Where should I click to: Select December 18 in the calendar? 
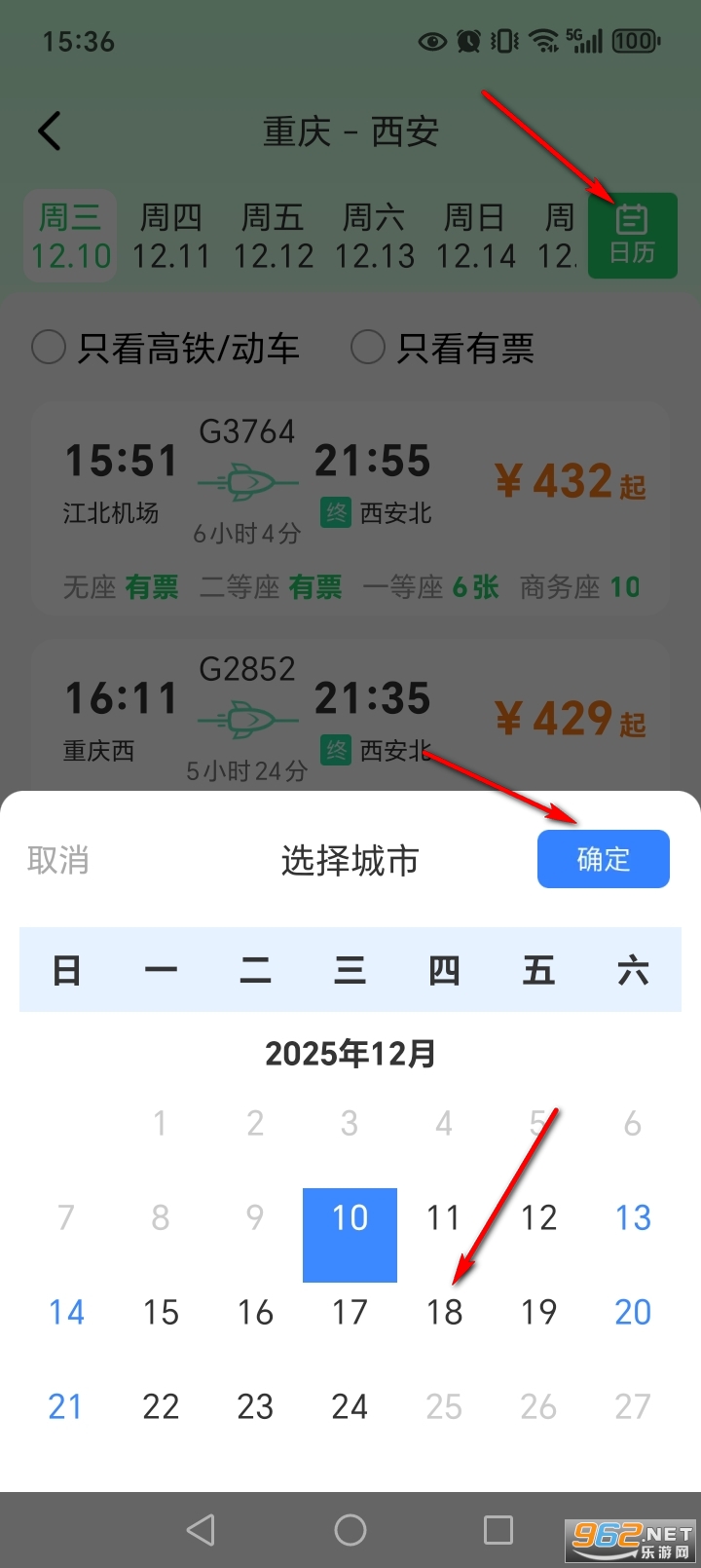coord(444,1311)
